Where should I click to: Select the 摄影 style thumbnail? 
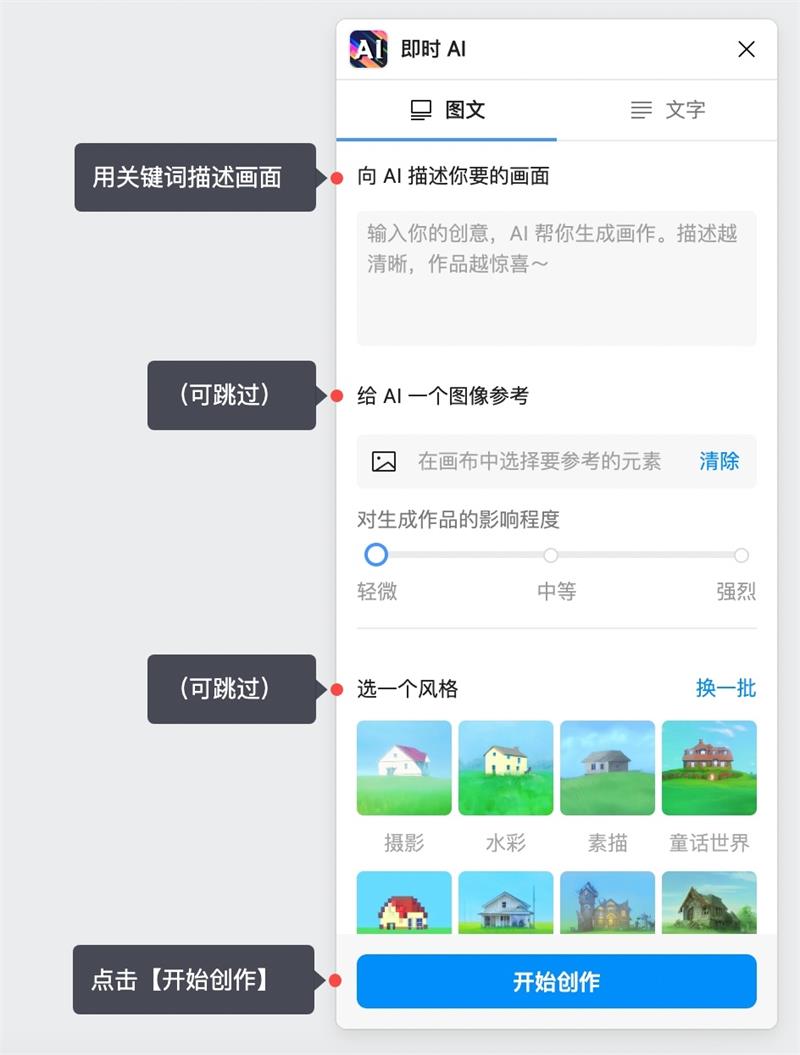[x=404, y=767]
